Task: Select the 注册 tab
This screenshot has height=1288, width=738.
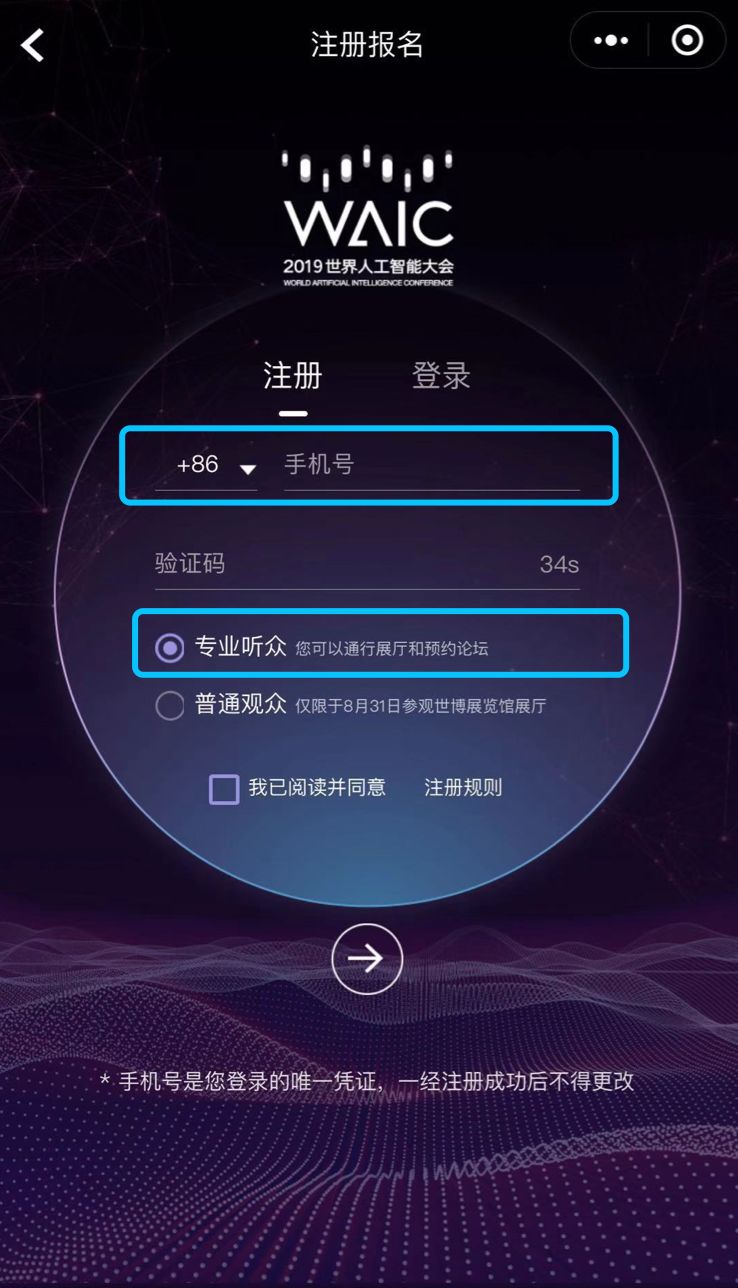Action: point(293,376)
